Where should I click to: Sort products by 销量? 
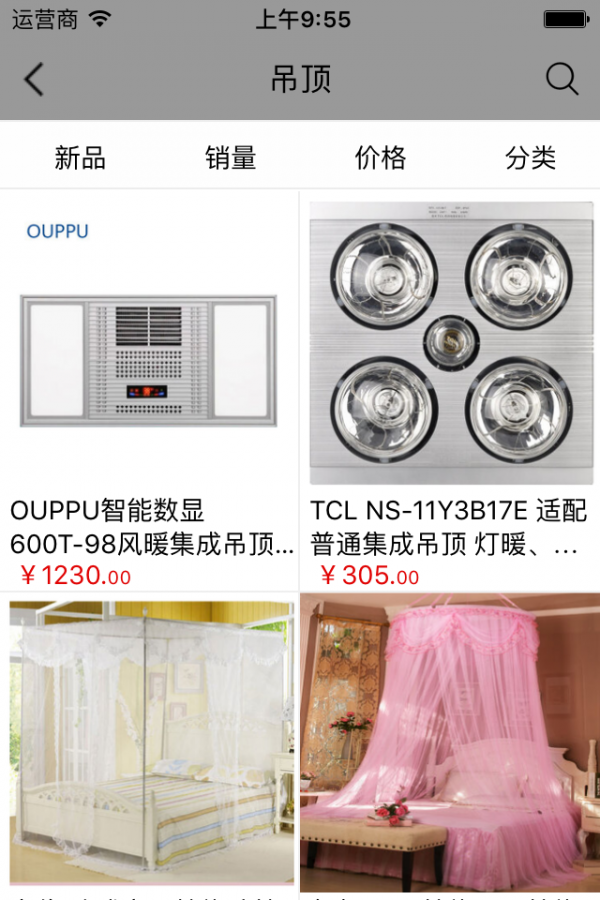[x=231, y=158]
